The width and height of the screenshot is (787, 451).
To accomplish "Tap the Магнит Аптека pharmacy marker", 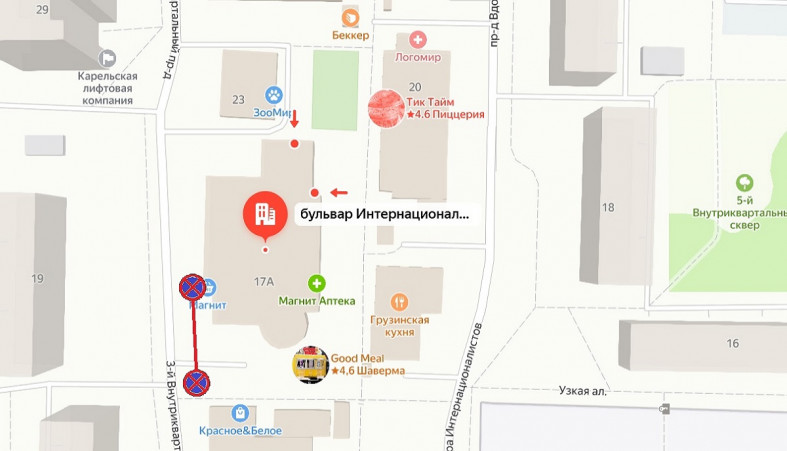I will pos(317,283).
